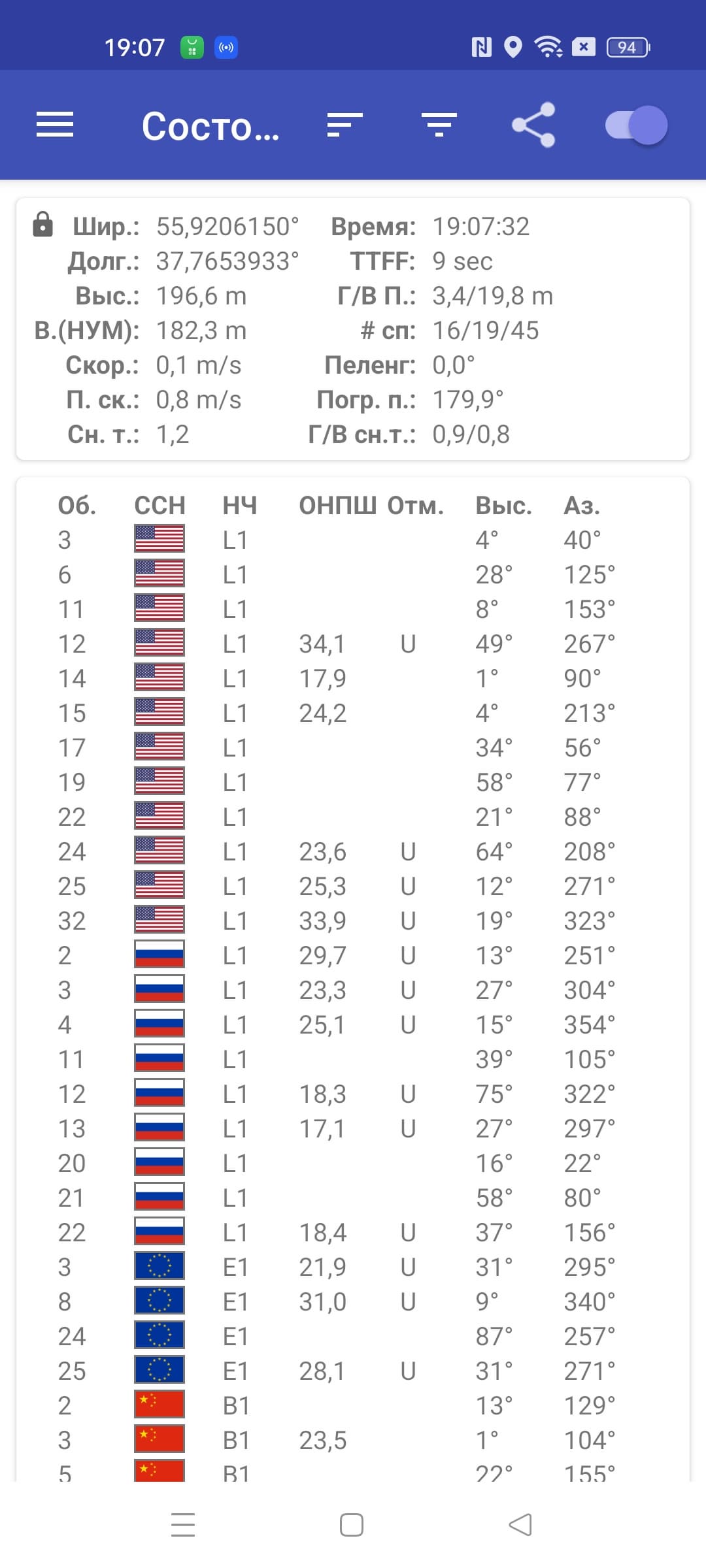This screenshot has width=706, height=1568.
Task: Toggle the GPS tracking switch off
Action: click(x=636, y=125)
